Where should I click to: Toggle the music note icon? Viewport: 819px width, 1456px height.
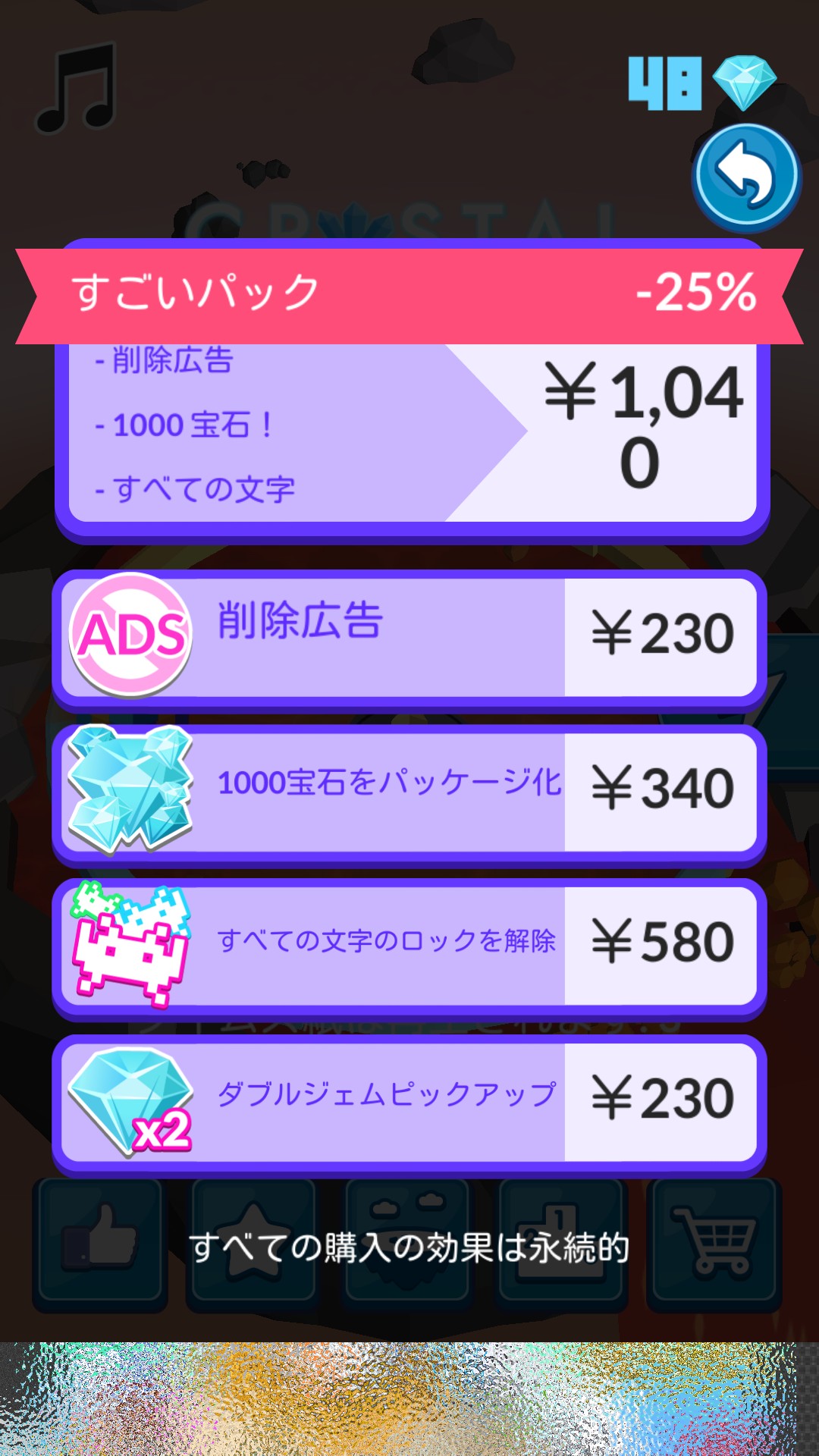[x=76, y=87]
